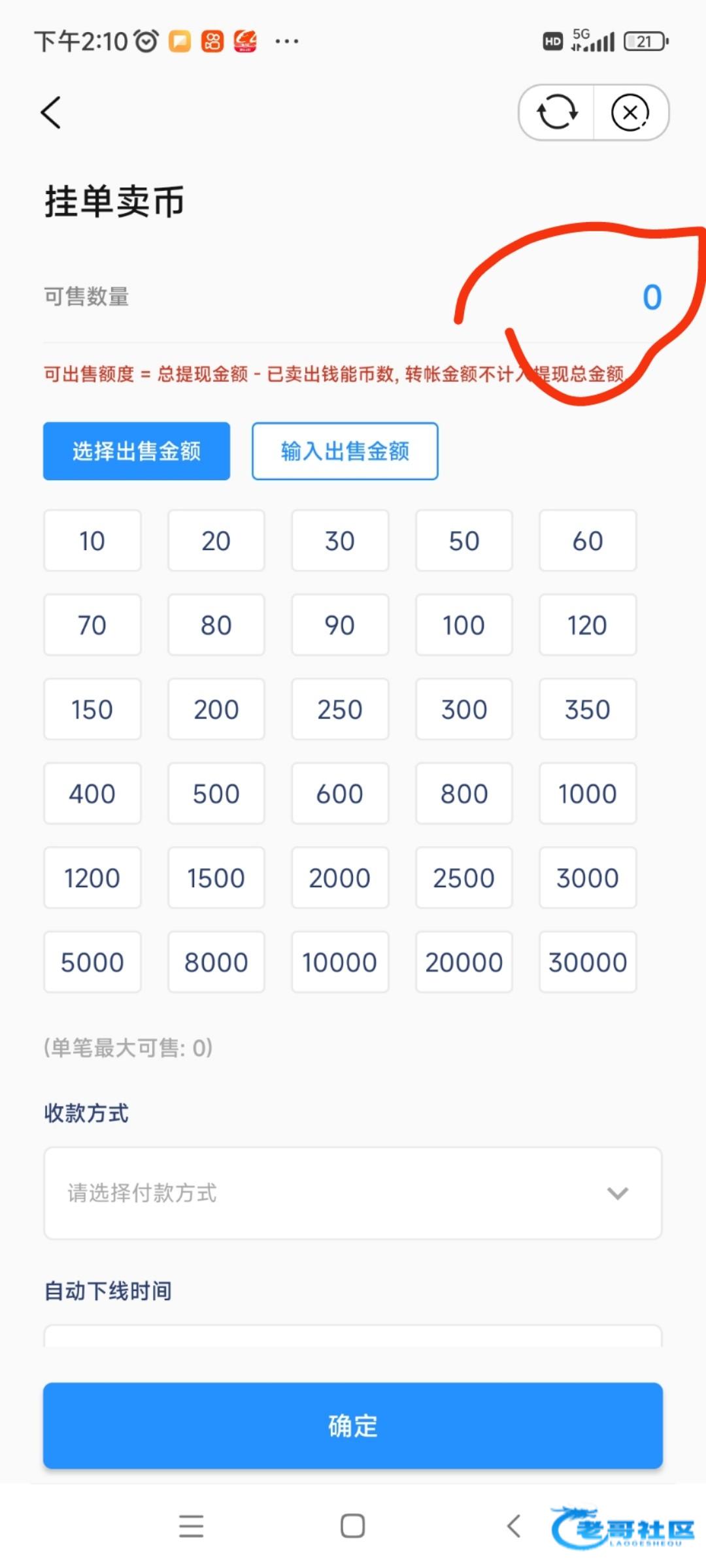706x1568 pixels.
Task: Select the 250 amount option
Action: click(340, 709)
